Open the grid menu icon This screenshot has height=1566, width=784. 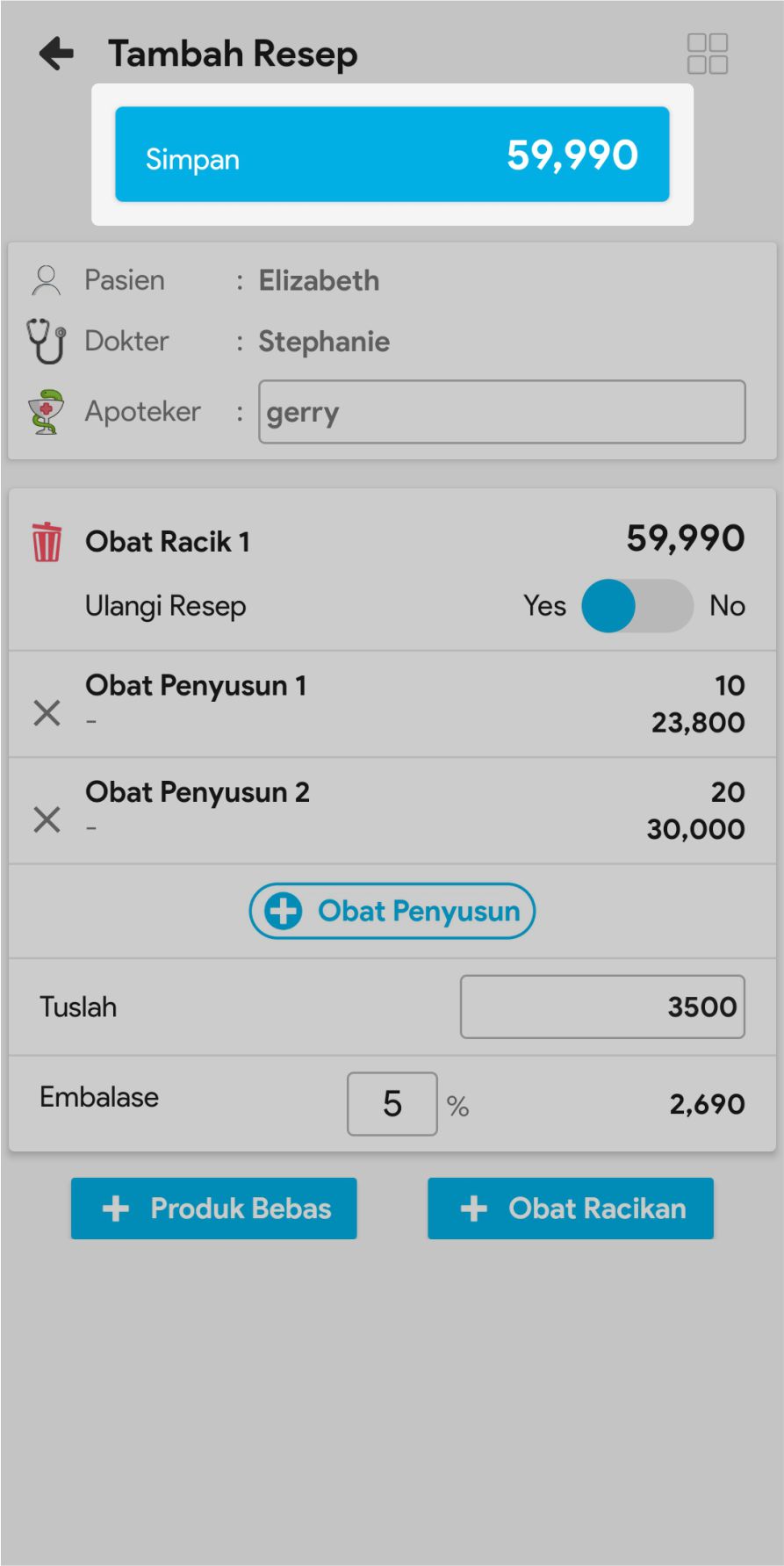click(x=707, y=54)
